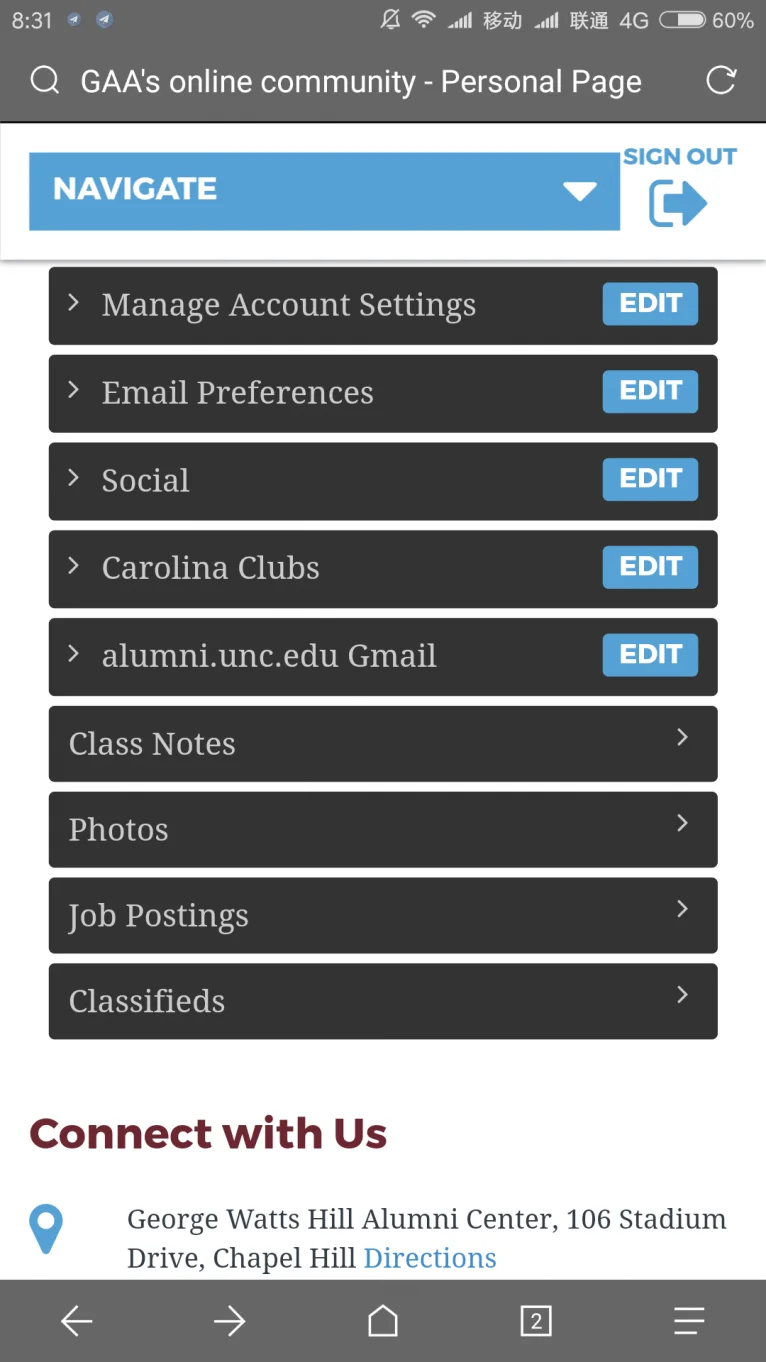Edit the Carolina Clubs section
This screenshot has width=766, height=1362.
[650, 568]
